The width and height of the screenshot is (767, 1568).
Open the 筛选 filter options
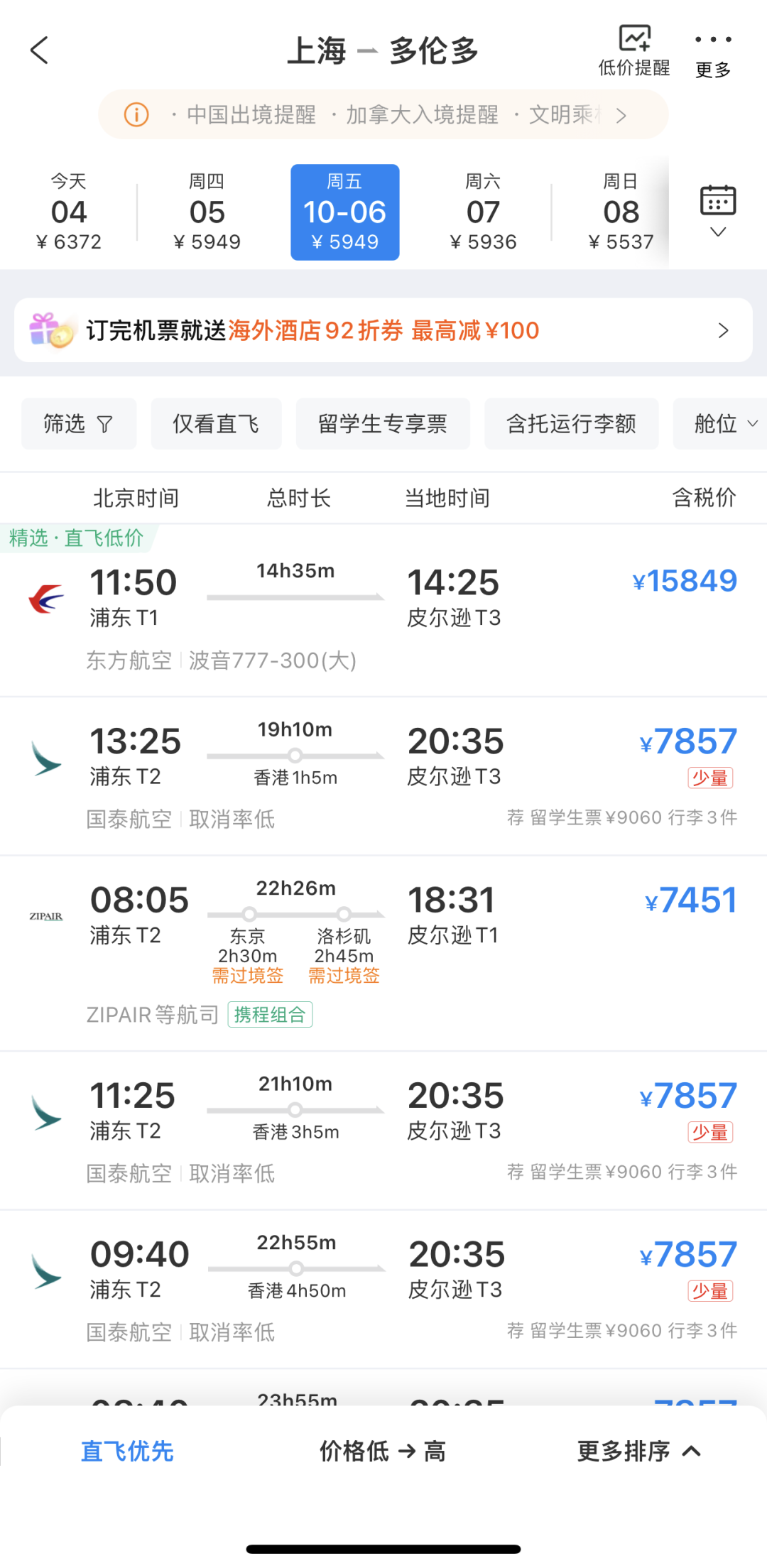click(78, 424)
